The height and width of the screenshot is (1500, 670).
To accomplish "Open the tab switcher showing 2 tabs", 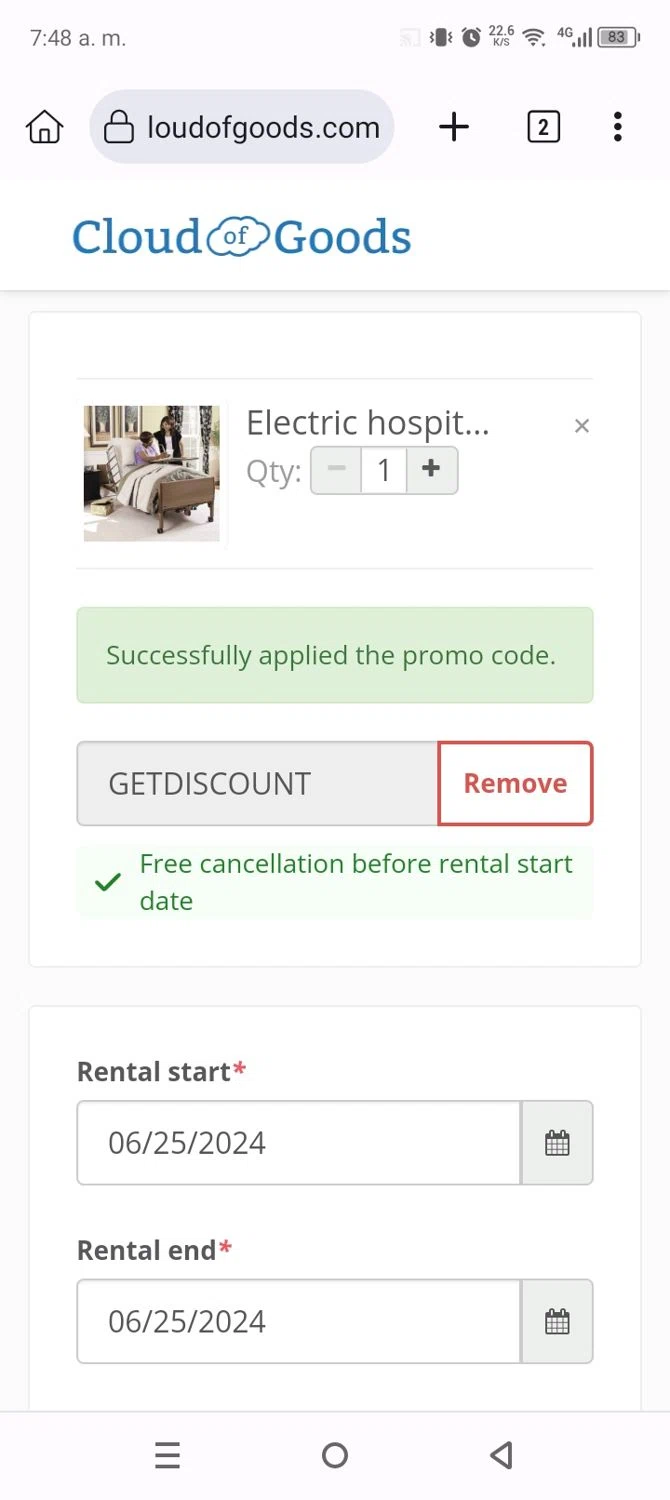I will click(543, 127).
